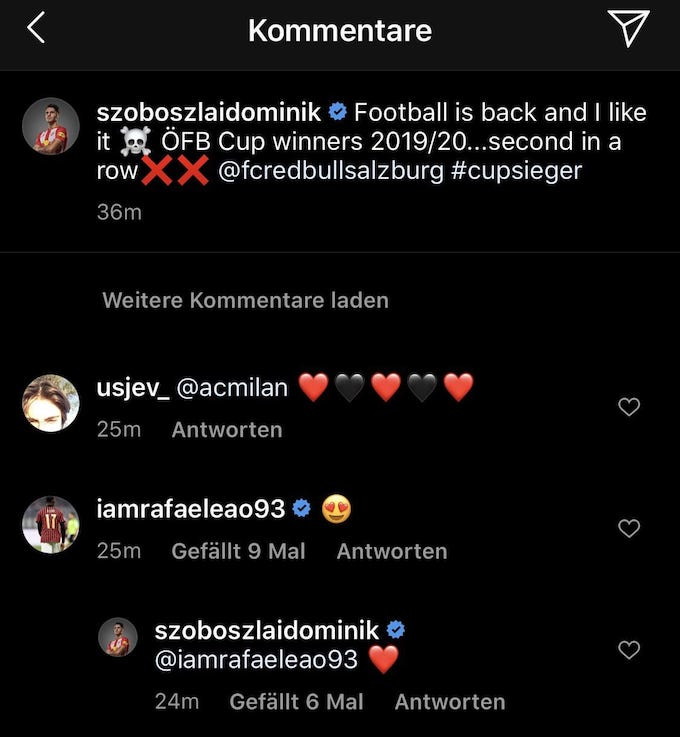Reply to usjev_'s comment

tap(227, 430)
